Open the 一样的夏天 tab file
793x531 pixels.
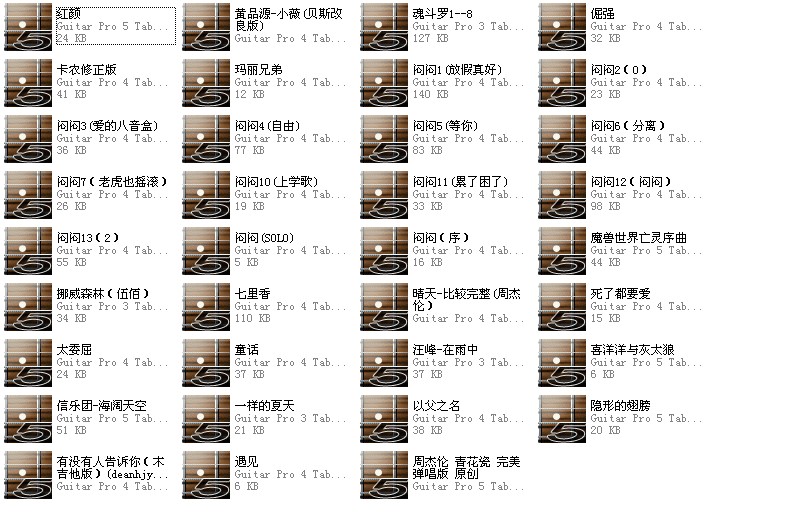coord(206,419)
